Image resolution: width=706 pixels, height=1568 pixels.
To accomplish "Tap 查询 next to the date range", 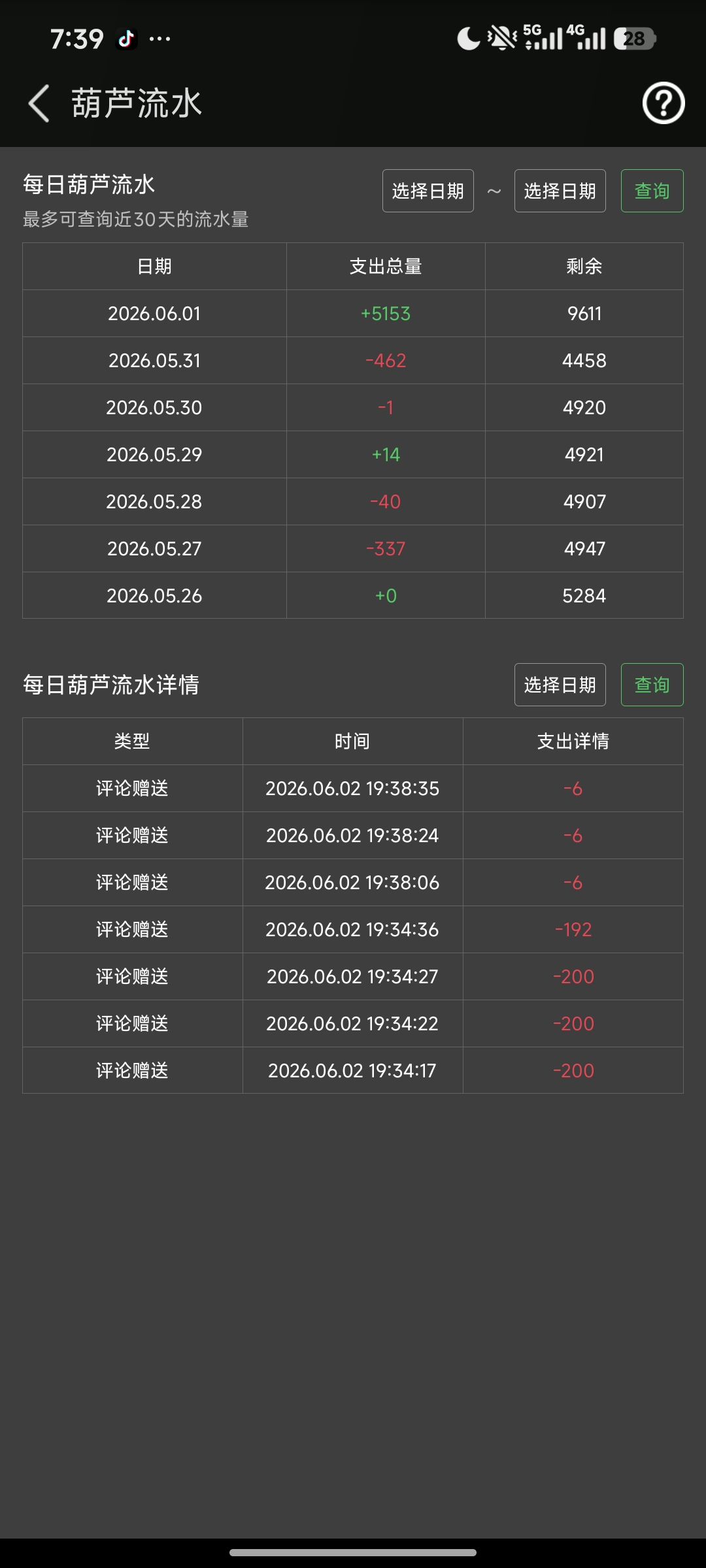I will tap(652, 191).
